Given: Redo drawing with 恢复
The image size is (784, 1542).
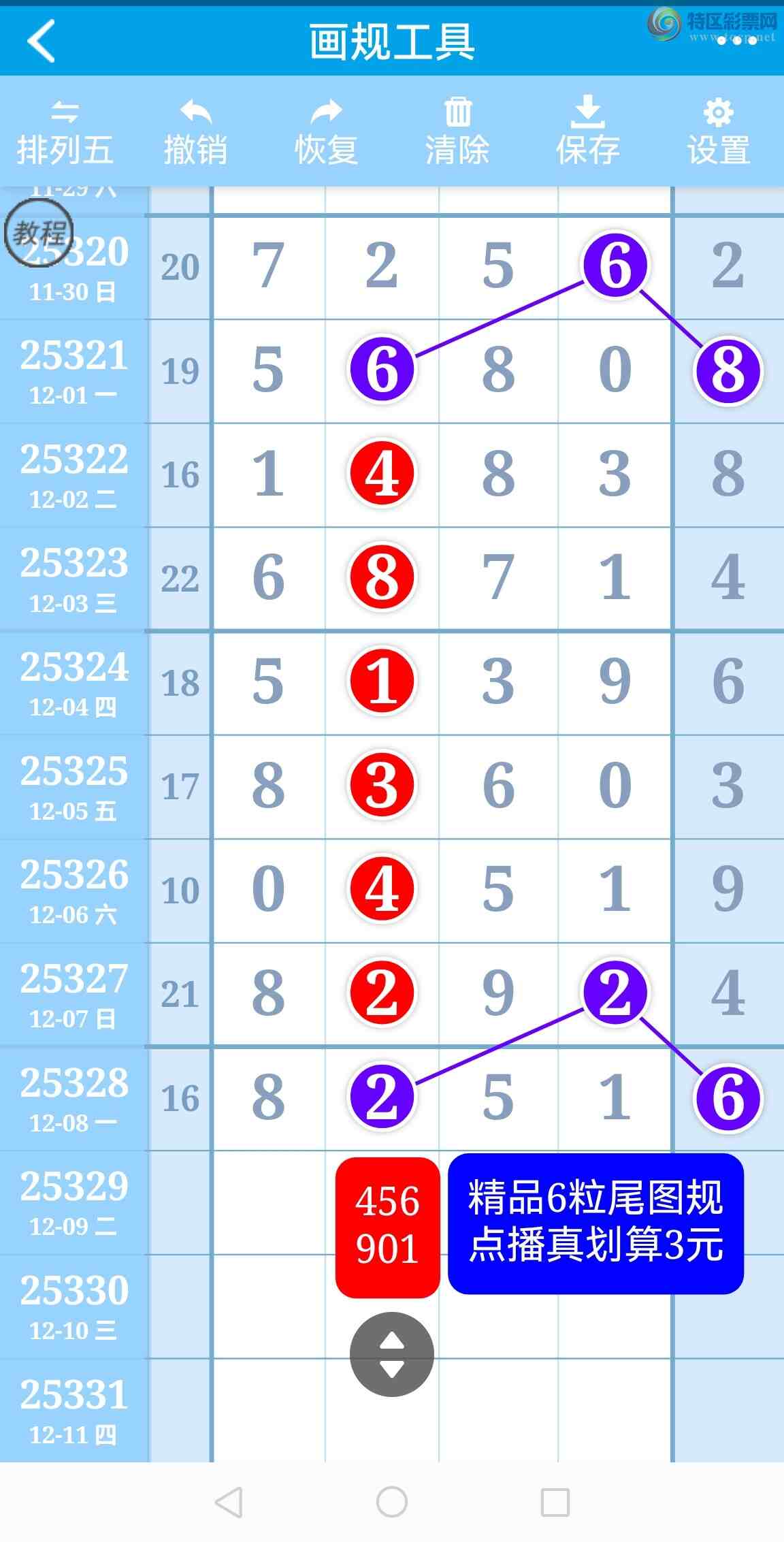Looking at the screenshot, I should pyautogui.click(x=326, y=133).
